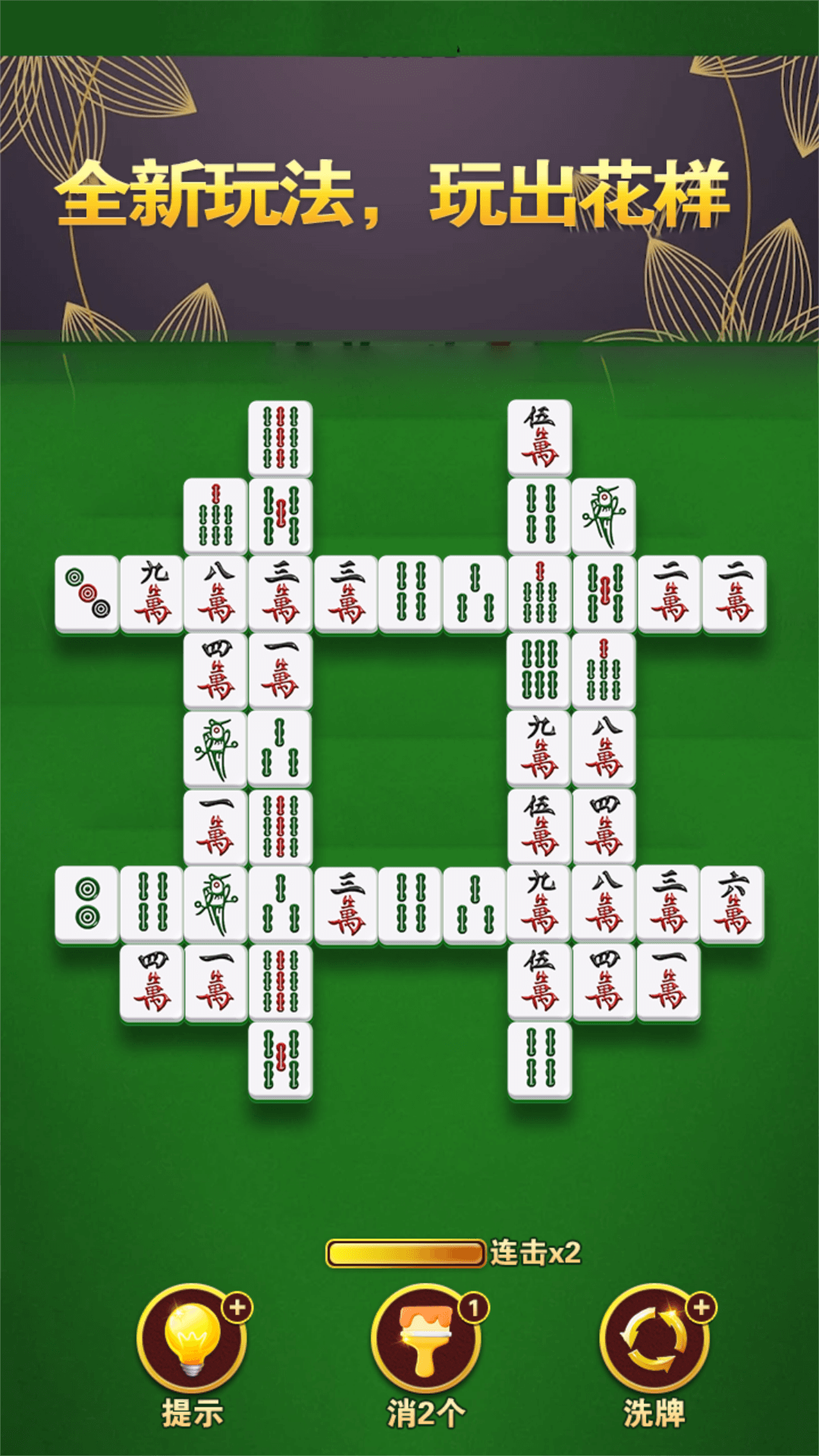
Task: Pick the 六万 mahjong tile
Action: click(x=733, y=904)
